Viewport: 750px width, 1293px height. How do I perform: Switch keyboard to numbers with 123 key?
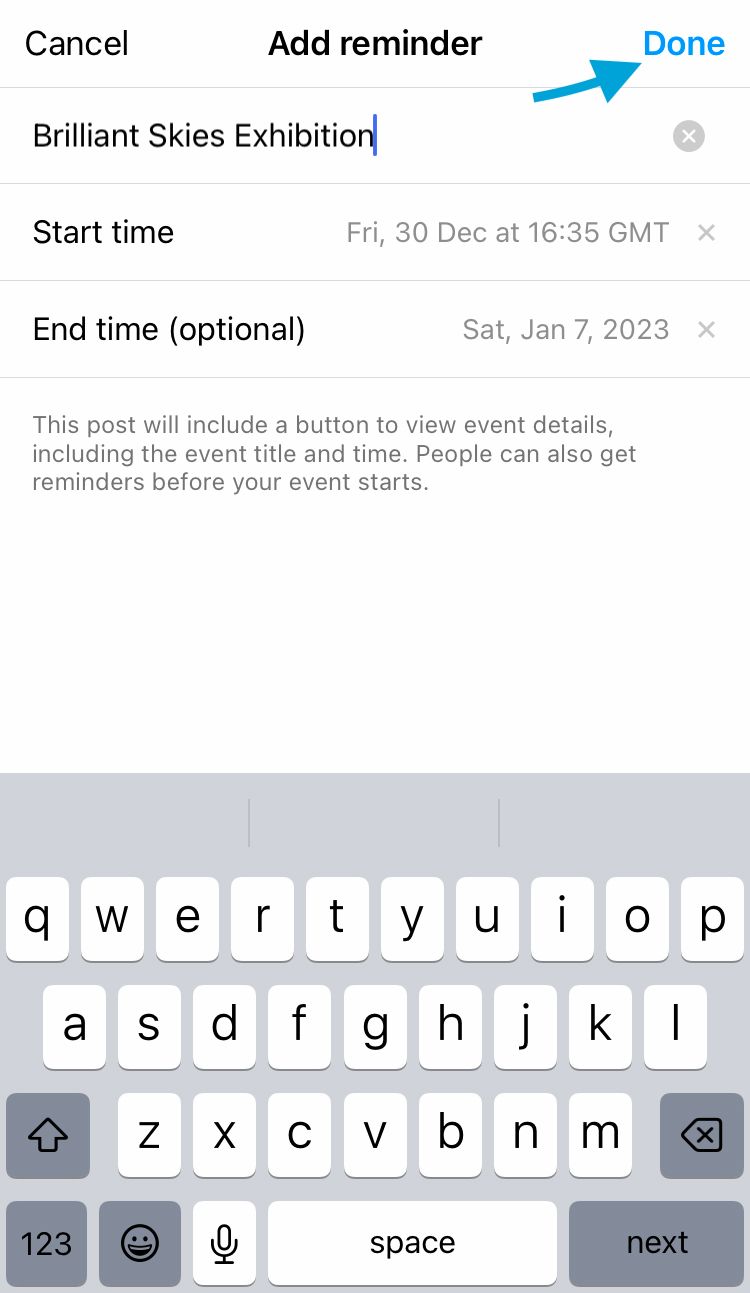pyautogui.click(x=47, y=1243)
